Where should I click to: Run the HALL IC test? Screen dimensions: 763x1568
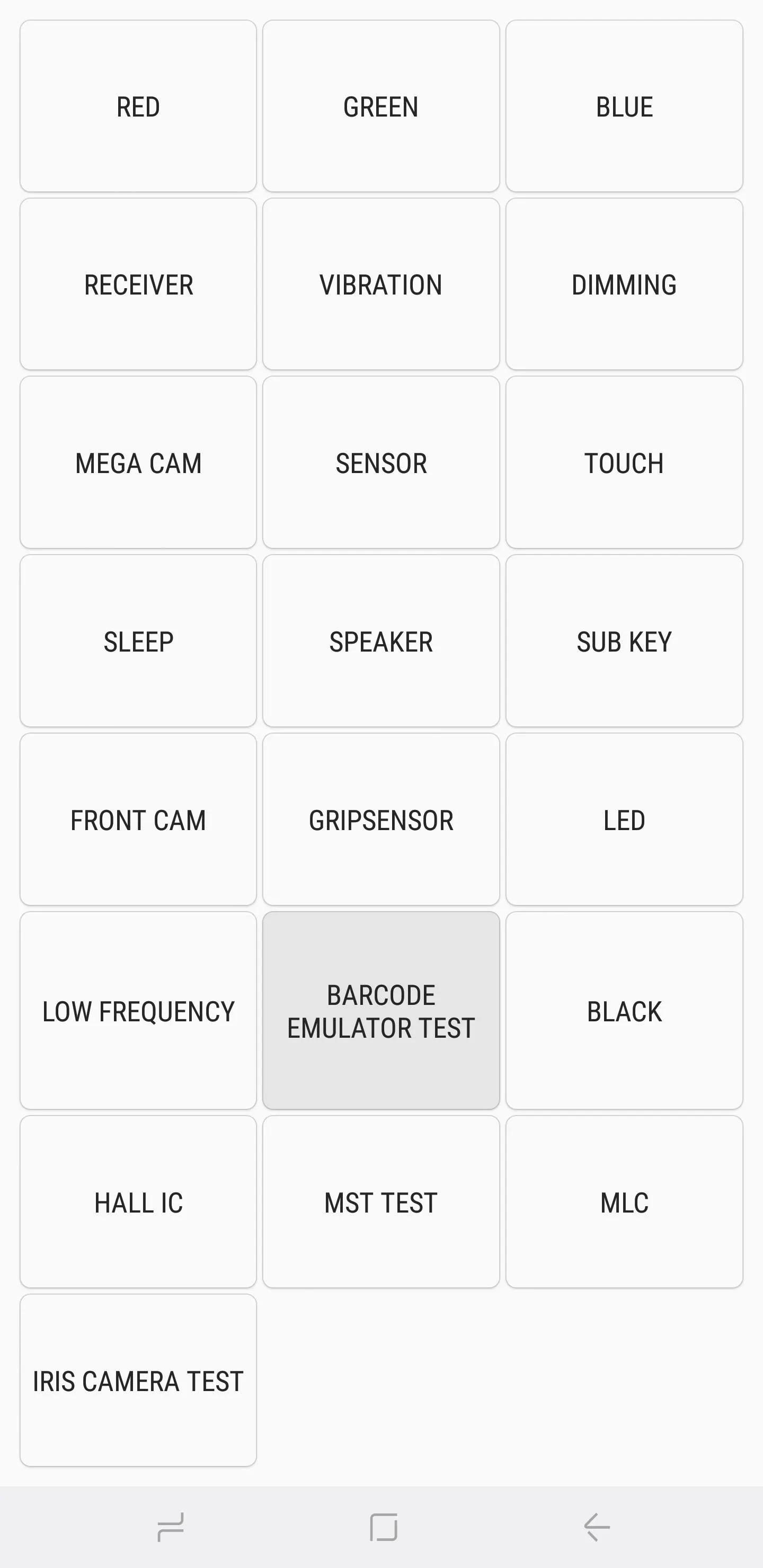(138, 1201)
